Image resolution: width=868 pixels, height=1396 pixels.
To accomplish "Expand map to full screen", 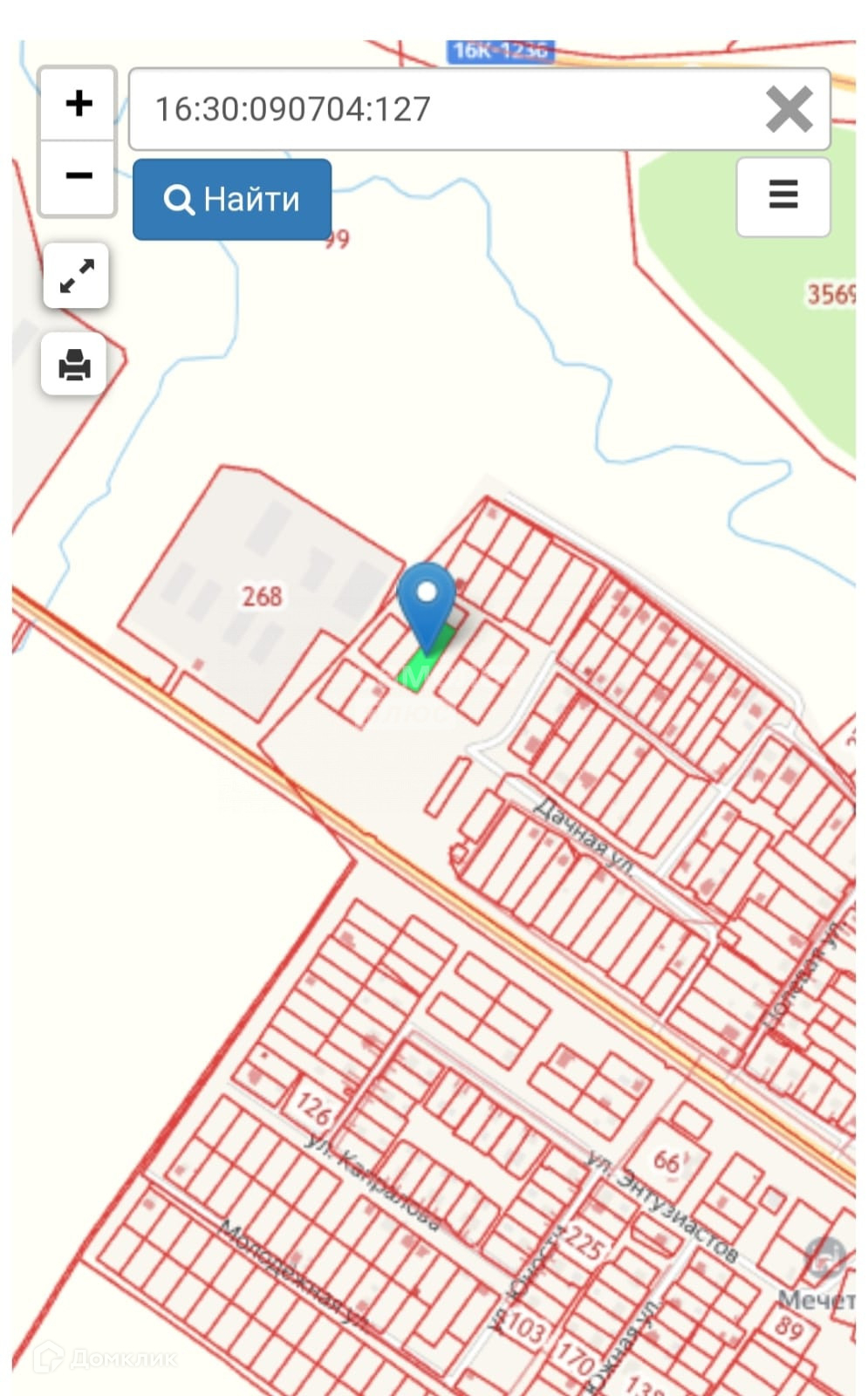I will tap(76, 276).
